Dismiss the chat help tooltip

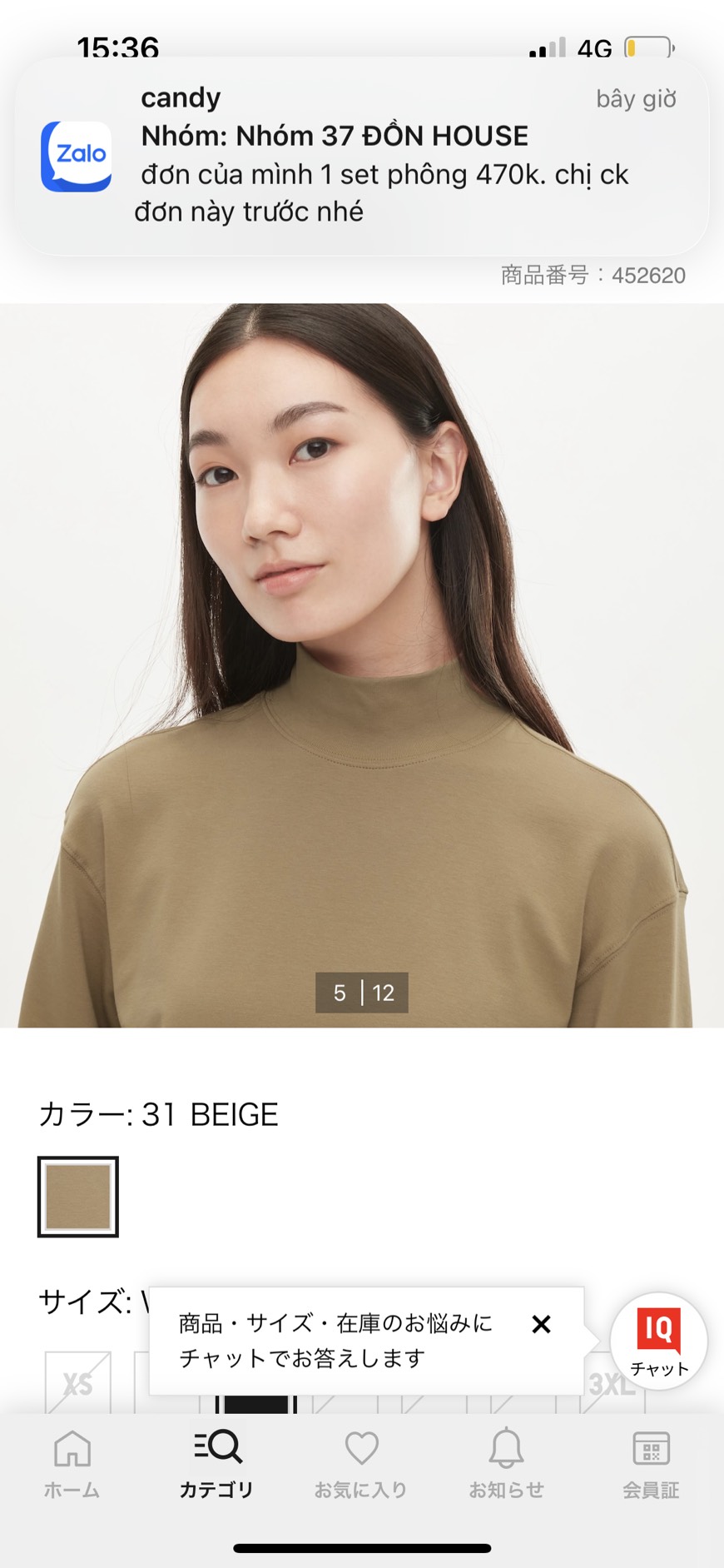(x=541, y=1324)
